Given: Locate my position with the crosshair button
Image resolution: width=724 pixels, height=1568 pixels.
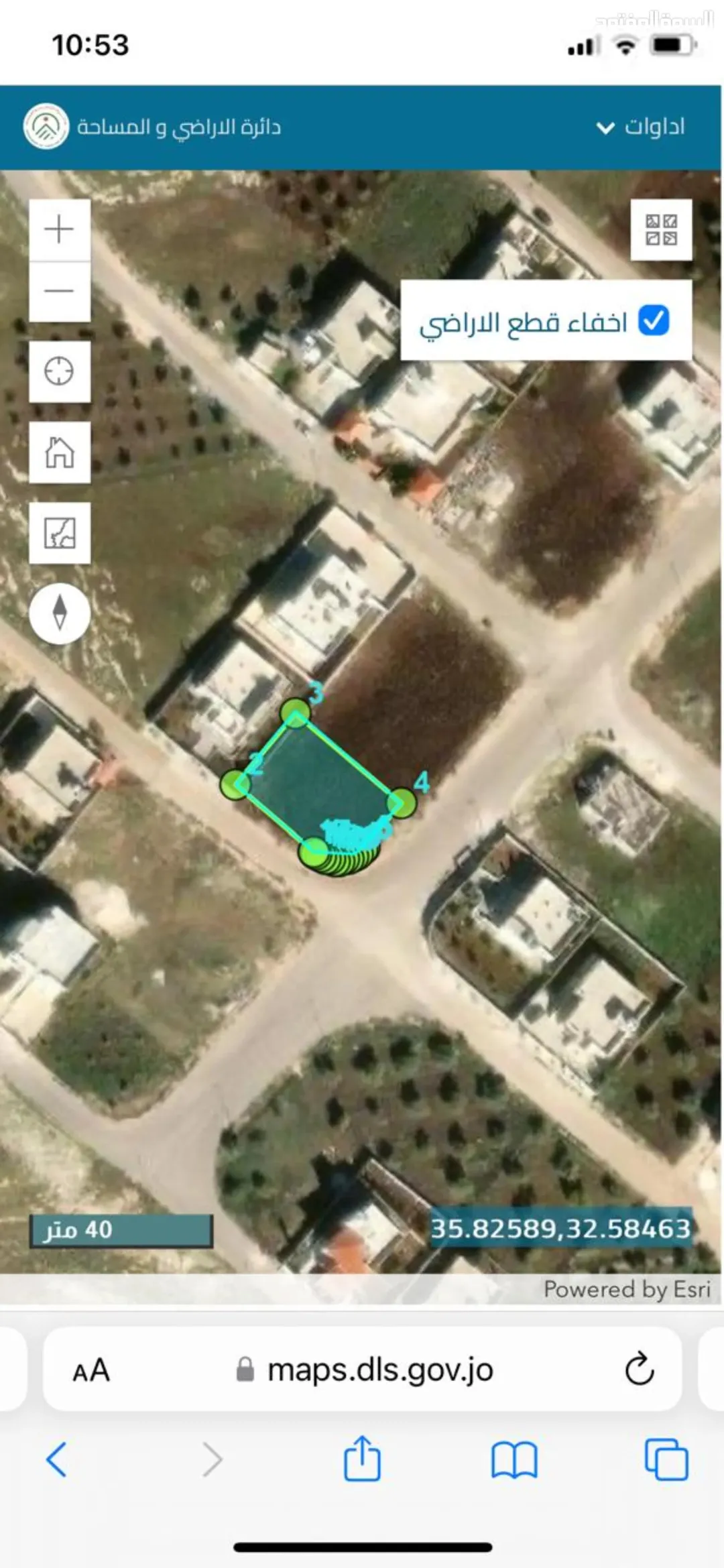Looking at the screenshot, I should coord(59,371).
